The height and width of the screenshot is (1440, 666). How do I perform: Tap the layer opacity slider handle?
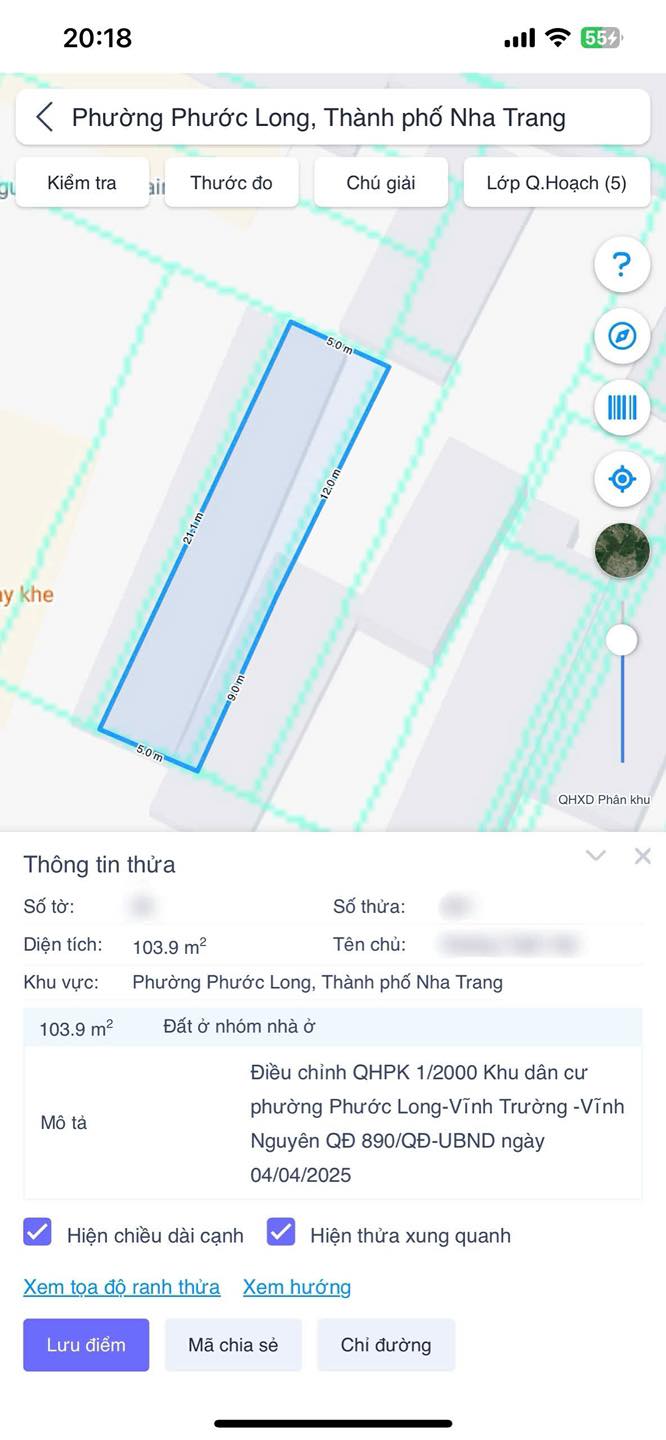[622, 639]
